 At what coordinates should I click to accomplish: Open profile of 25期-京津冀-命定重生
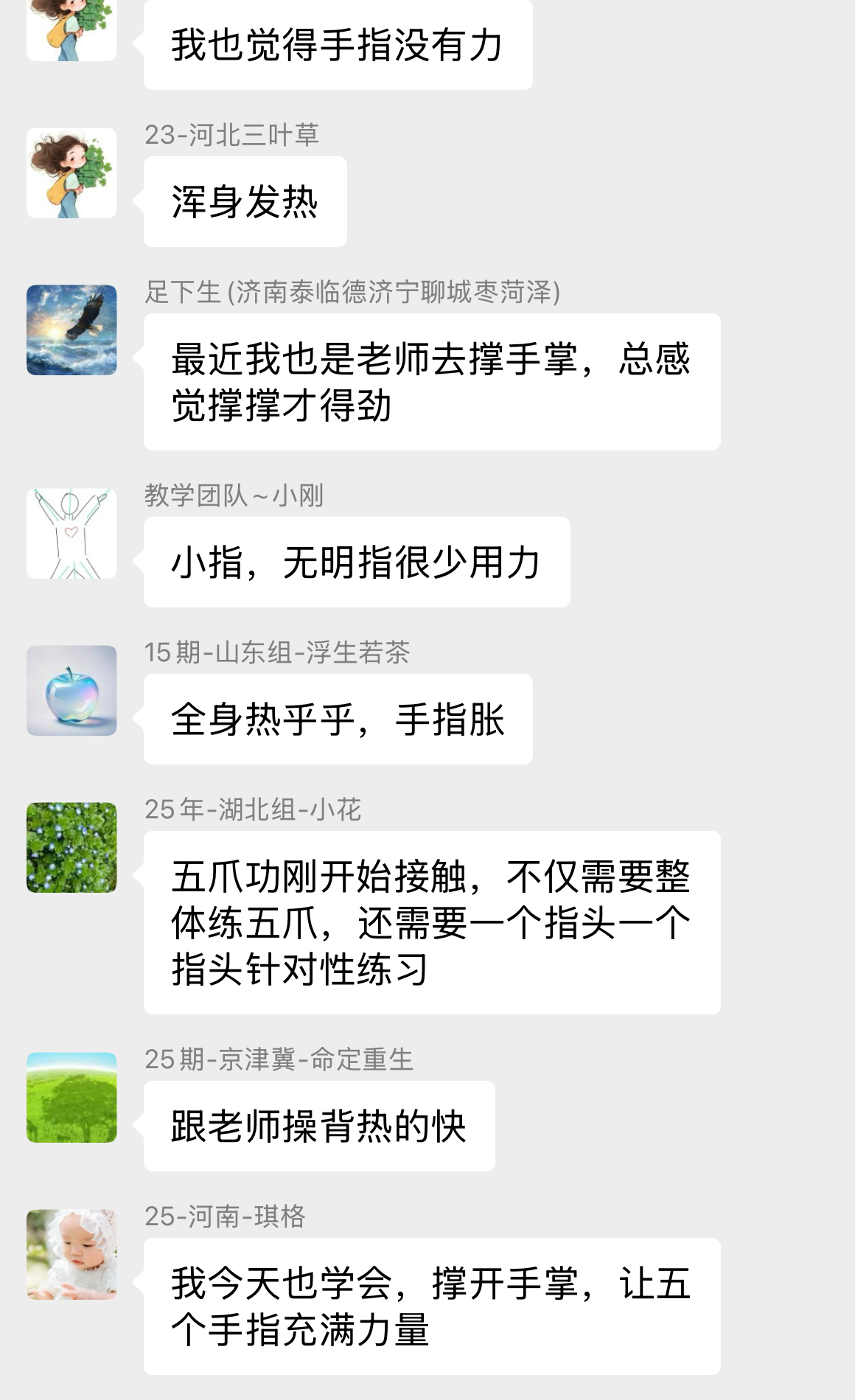click(71, 1098)
